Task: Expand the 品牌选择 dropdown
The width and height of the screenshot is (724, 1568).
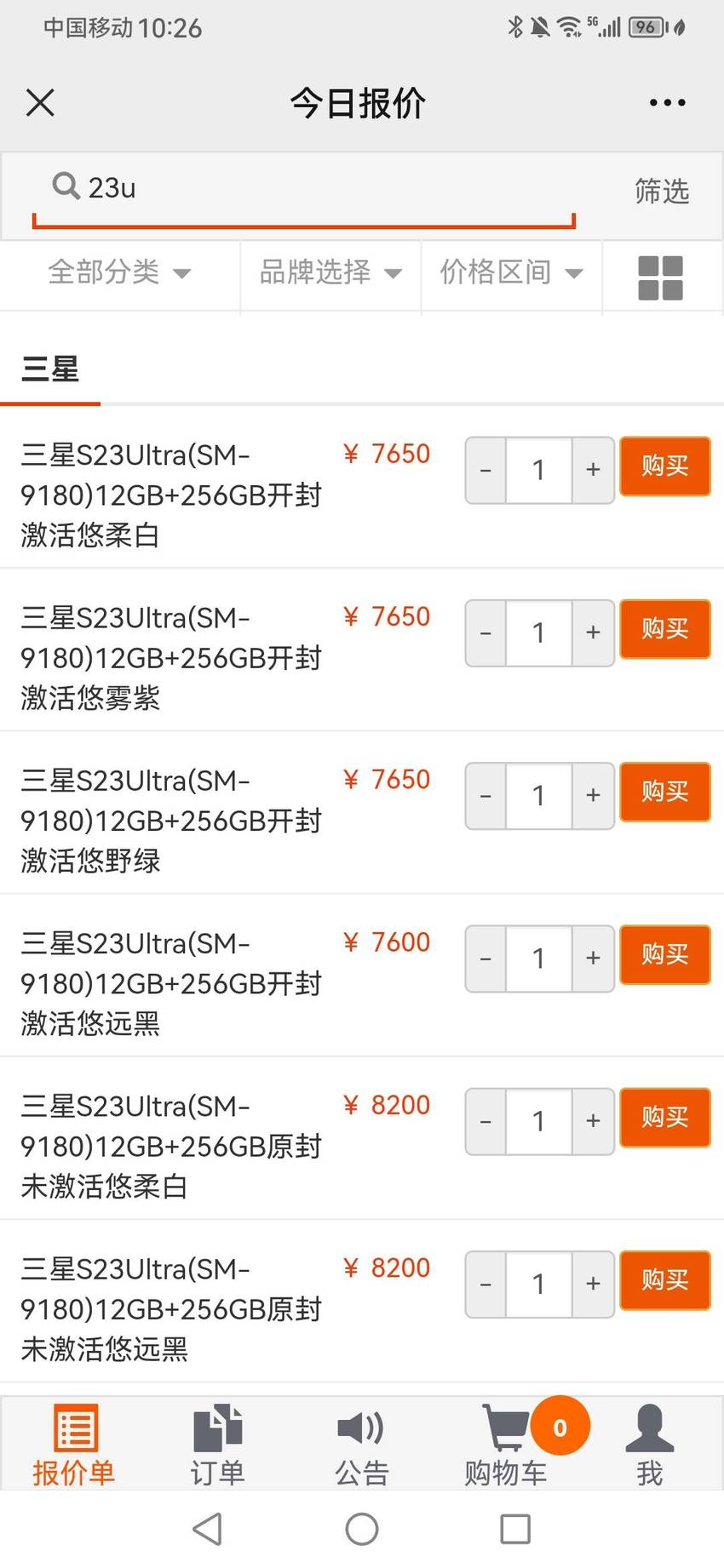Action: pos(330,272)
